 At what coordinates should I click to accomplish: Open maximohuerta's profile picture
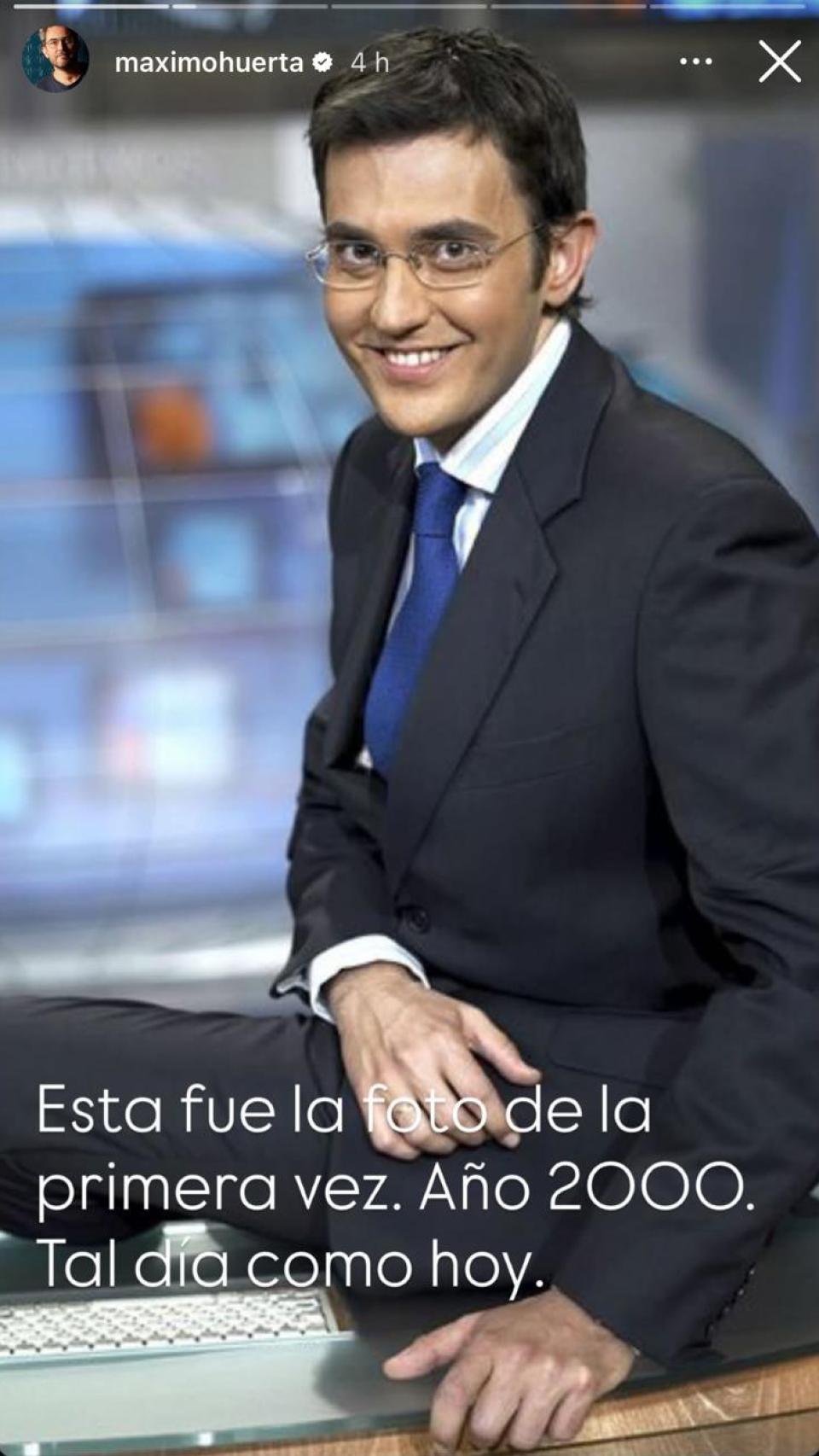(x=55, y=59)
